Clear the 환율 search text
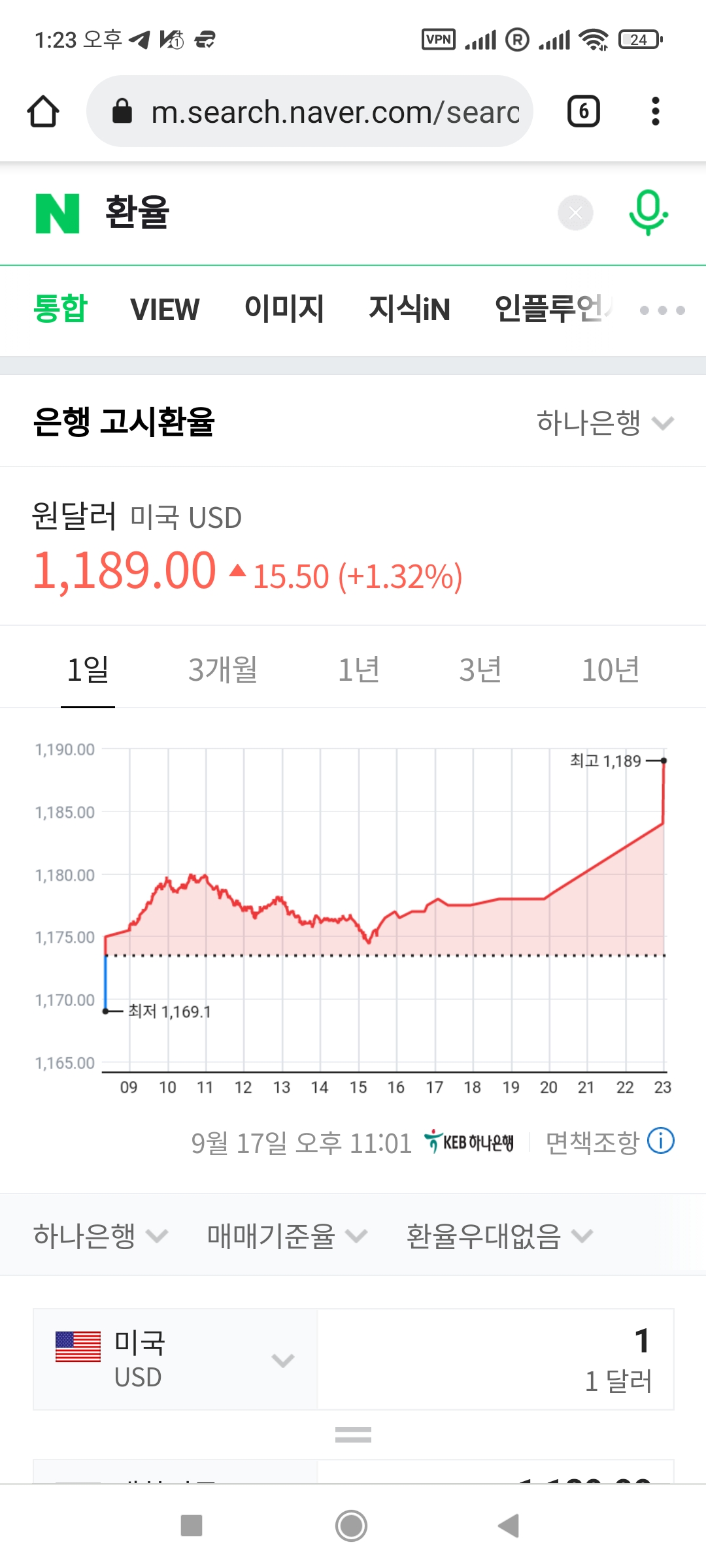Viewport: 706px width, 1568px height. 575,212
